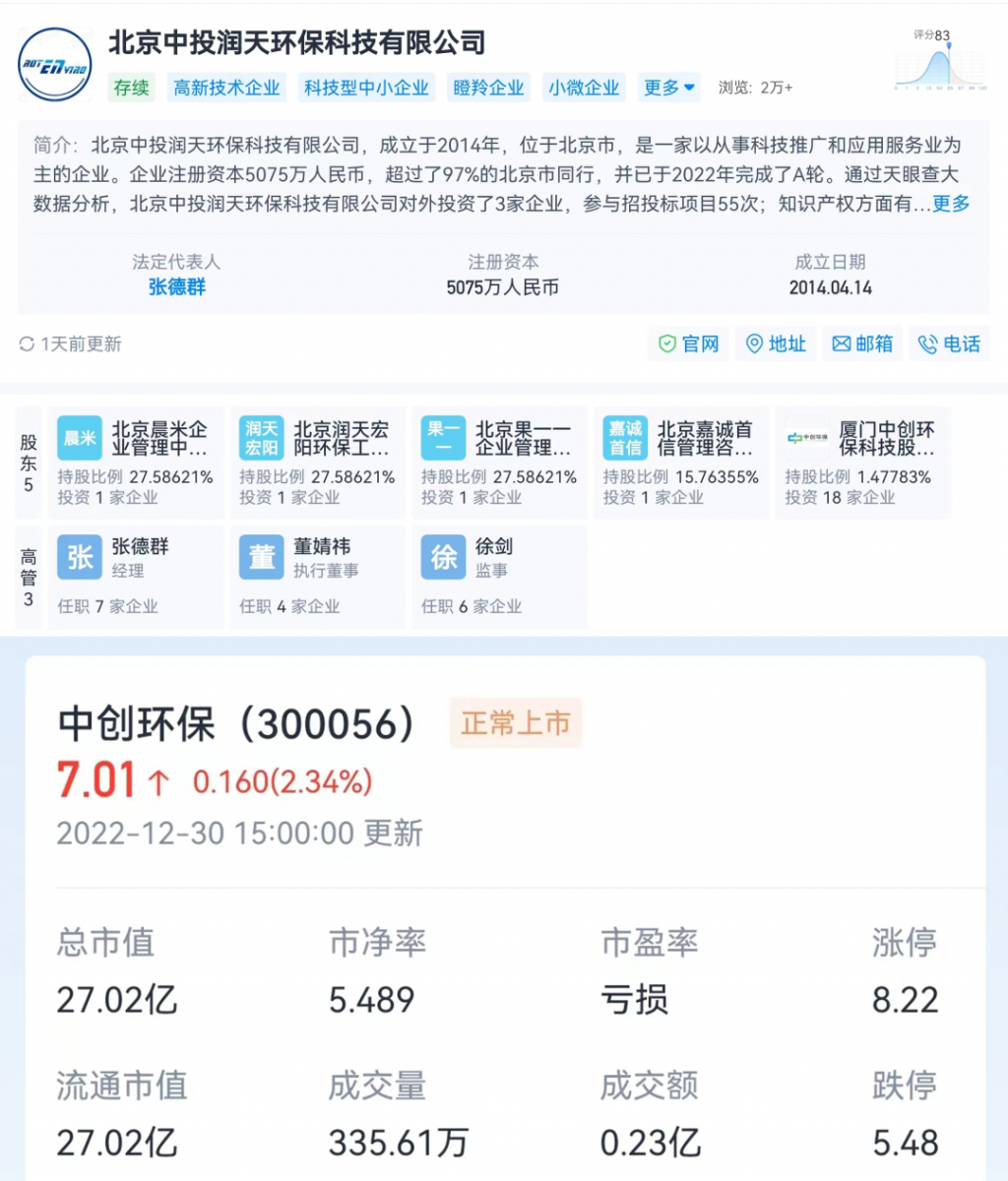Image resolution: width=1008 pixels, height=1181 pixels.
Task: View the company 地址 address
Action: pyautogui.click(x=776, y=343)
